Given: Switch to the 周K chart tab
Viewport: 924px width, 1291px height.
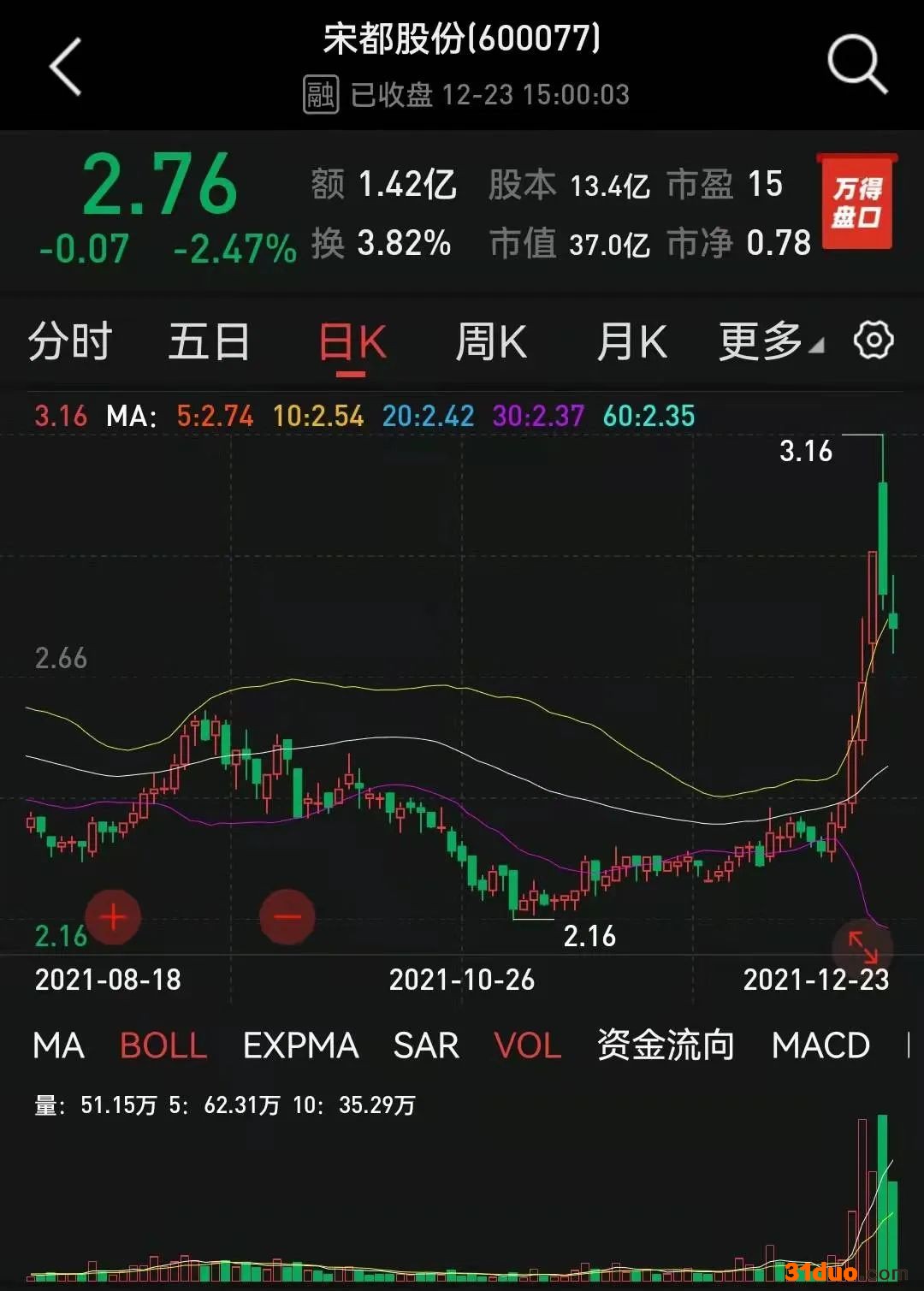Looking at the screenshot, I should pos(491,342).
